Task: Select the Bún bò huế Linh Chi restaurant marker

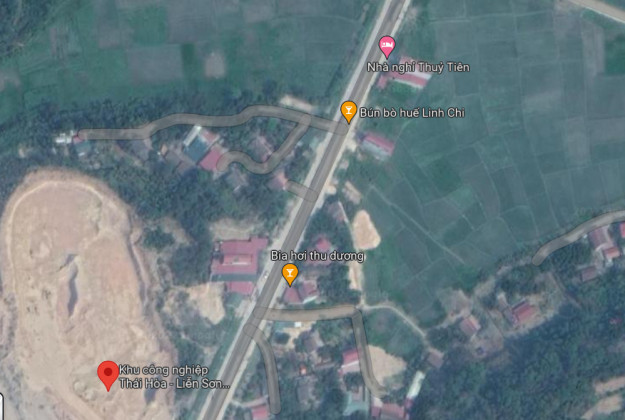Action: (x=349, y=110)
